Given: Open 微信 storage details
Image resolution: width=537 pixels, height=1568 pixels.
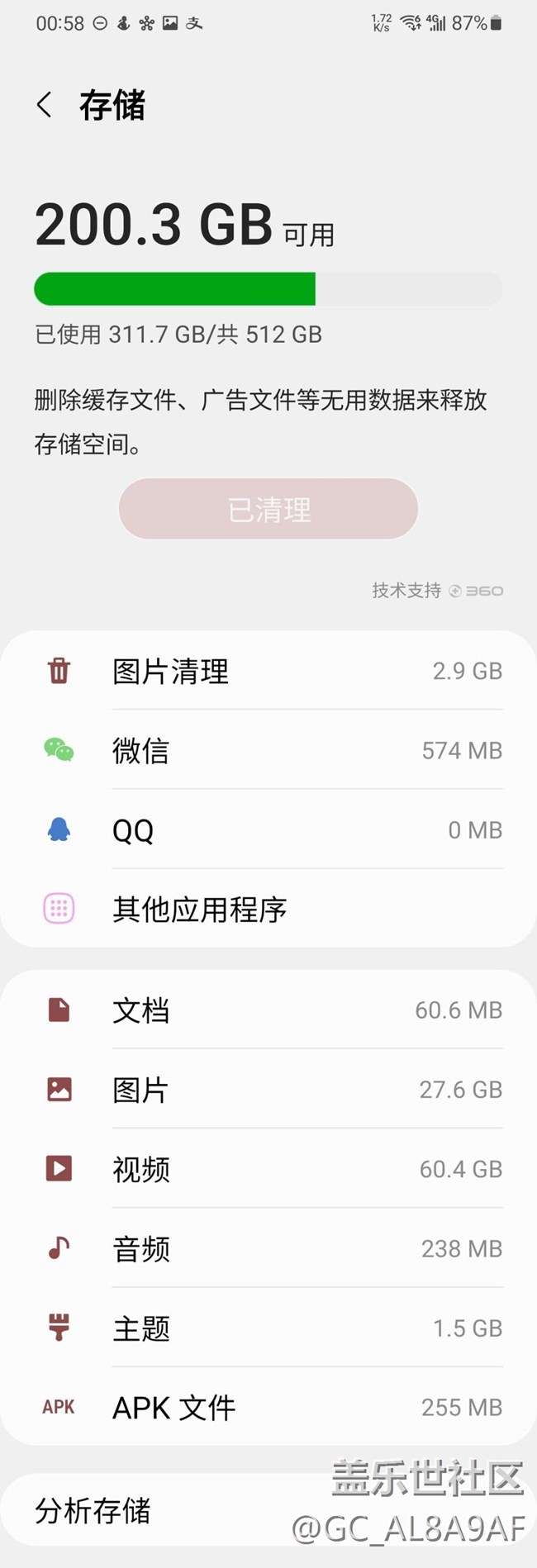Looking at the screenshot, I should [x=268, y=750].
